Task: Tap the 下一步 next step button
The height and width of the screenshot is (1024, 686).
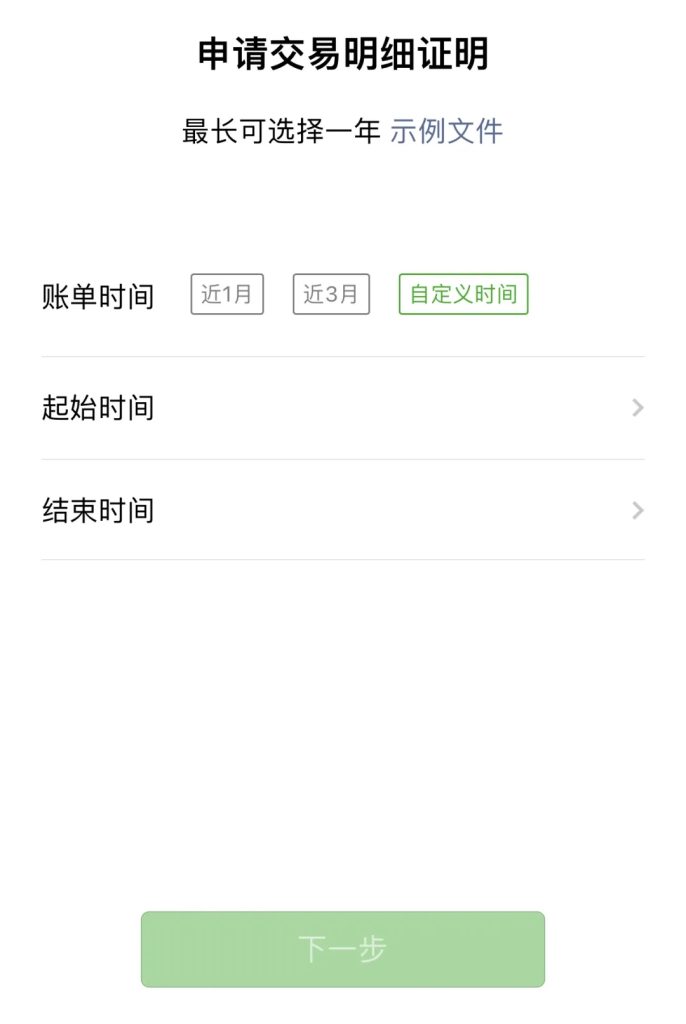Action: 342,949
